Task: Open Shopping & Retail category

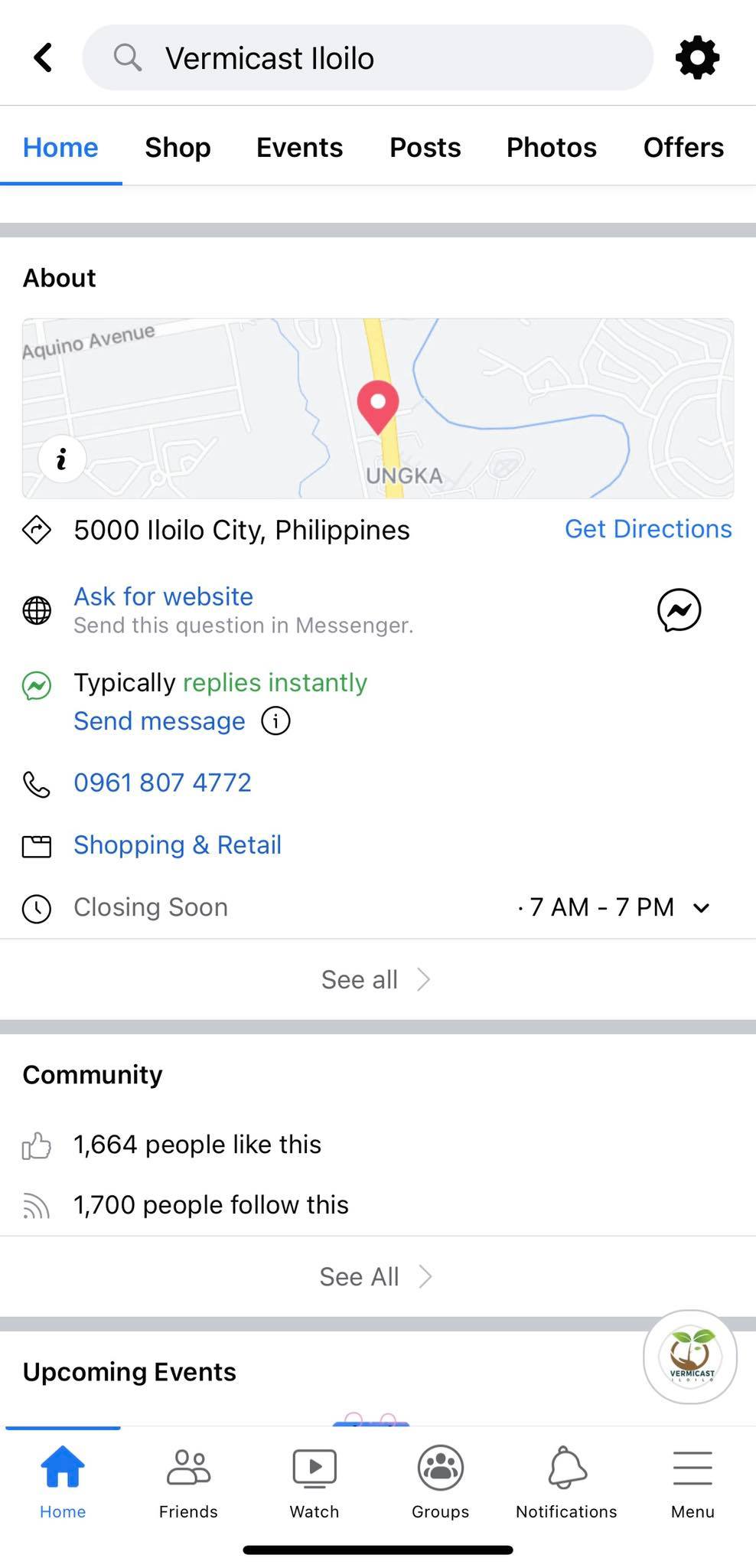Action: (x=178, y=844)
